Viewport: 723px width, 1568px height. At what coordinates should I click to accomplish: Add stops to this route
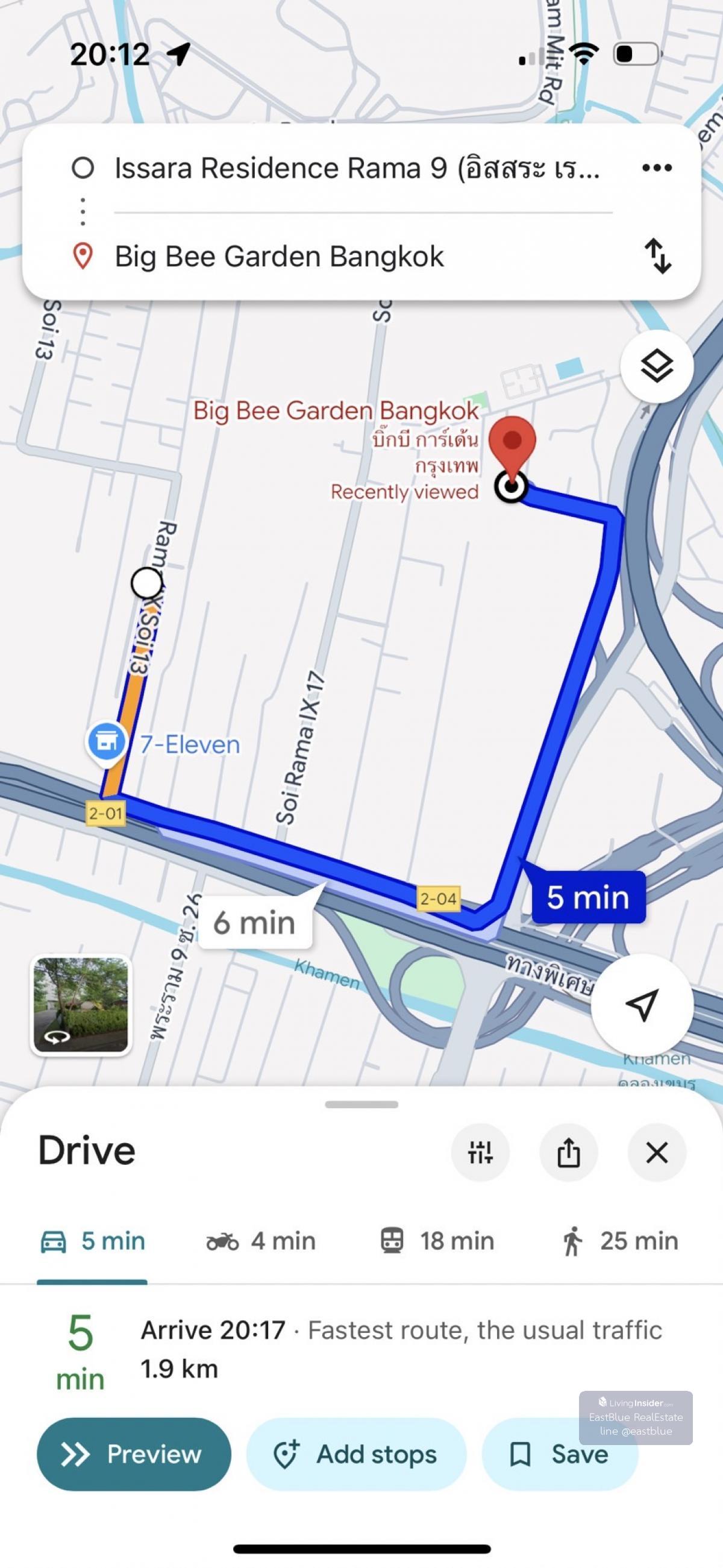tap(356, 1454)
